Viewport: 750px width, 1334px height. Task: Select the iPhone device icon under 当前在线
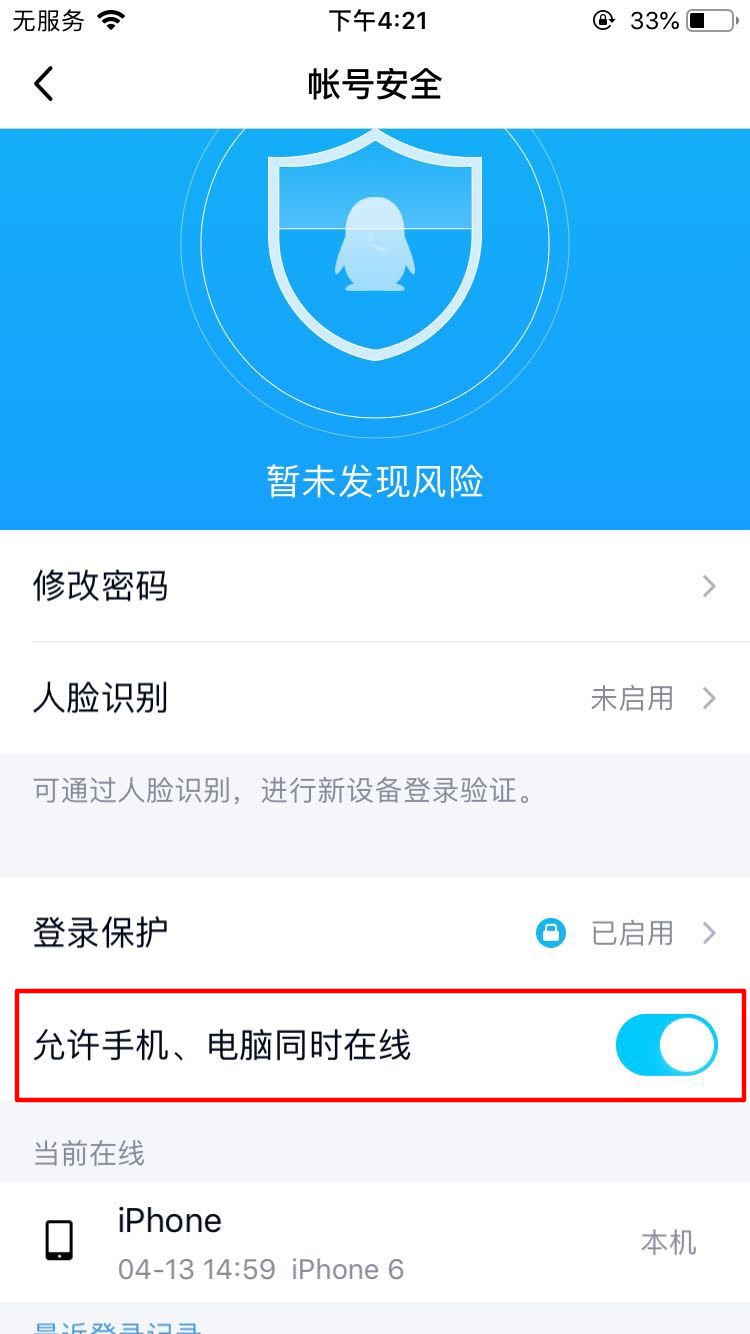pyautogui.click(x=61, y=1240)
